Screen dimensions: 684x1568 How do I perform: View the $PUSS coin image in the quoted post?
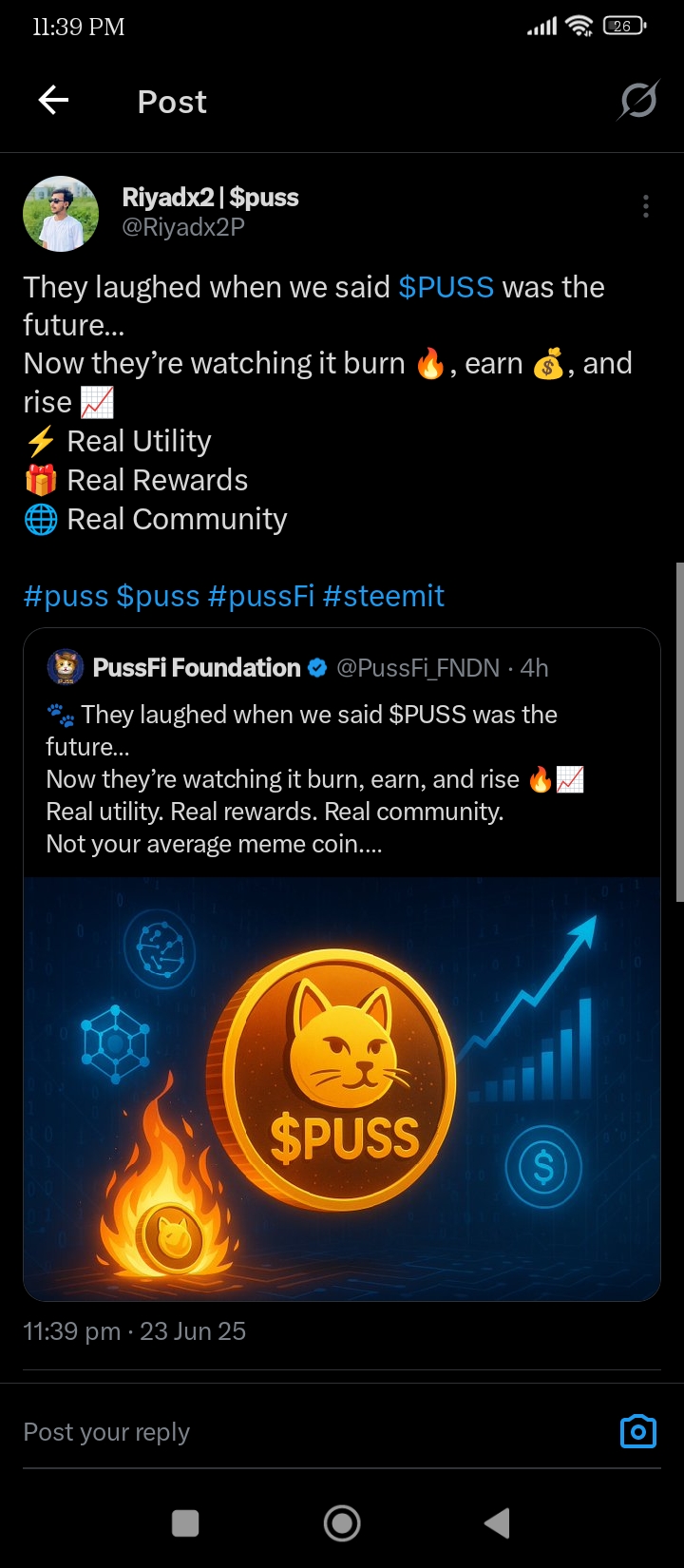pyautogui.click(x=342, y=1088)
